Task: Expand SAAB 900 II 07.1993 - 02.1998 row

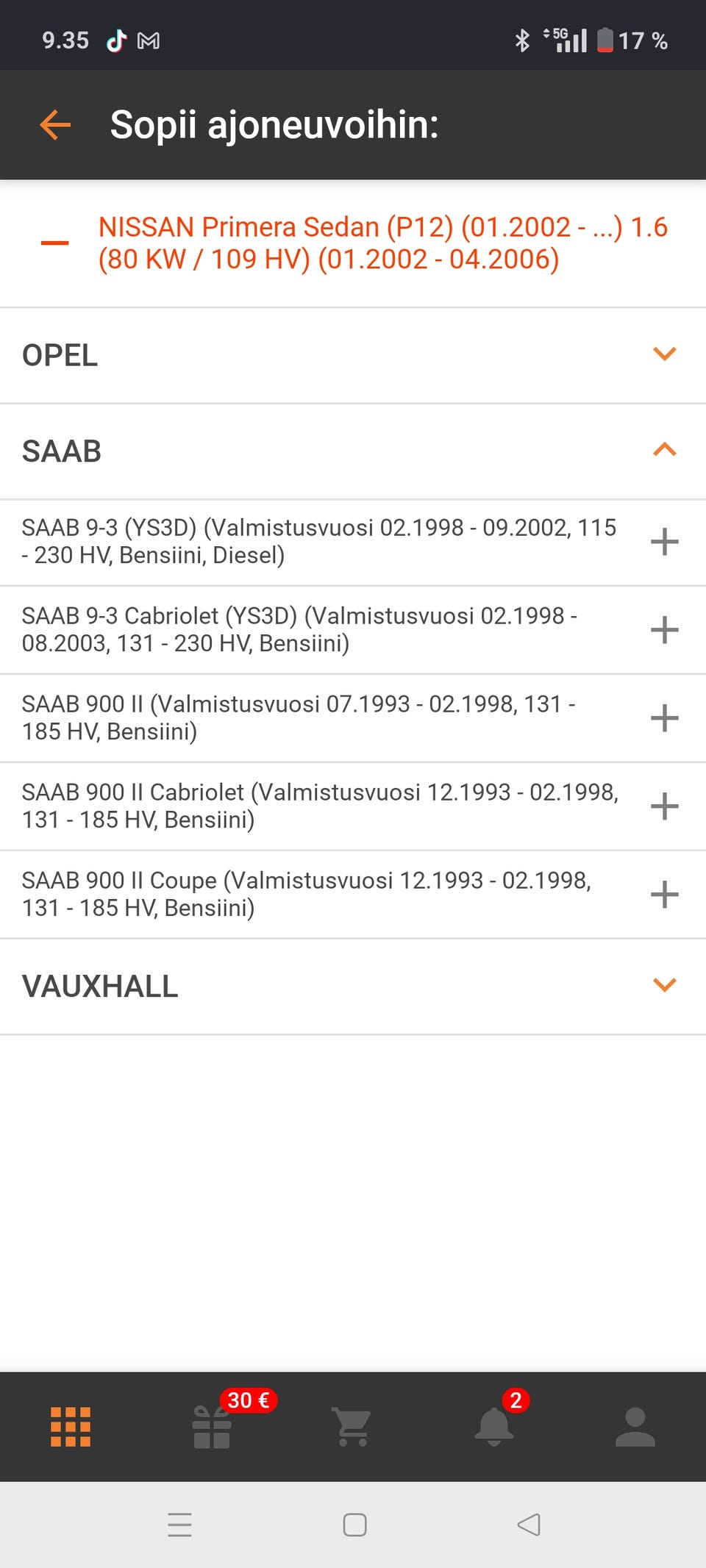Action: [664, 718]
